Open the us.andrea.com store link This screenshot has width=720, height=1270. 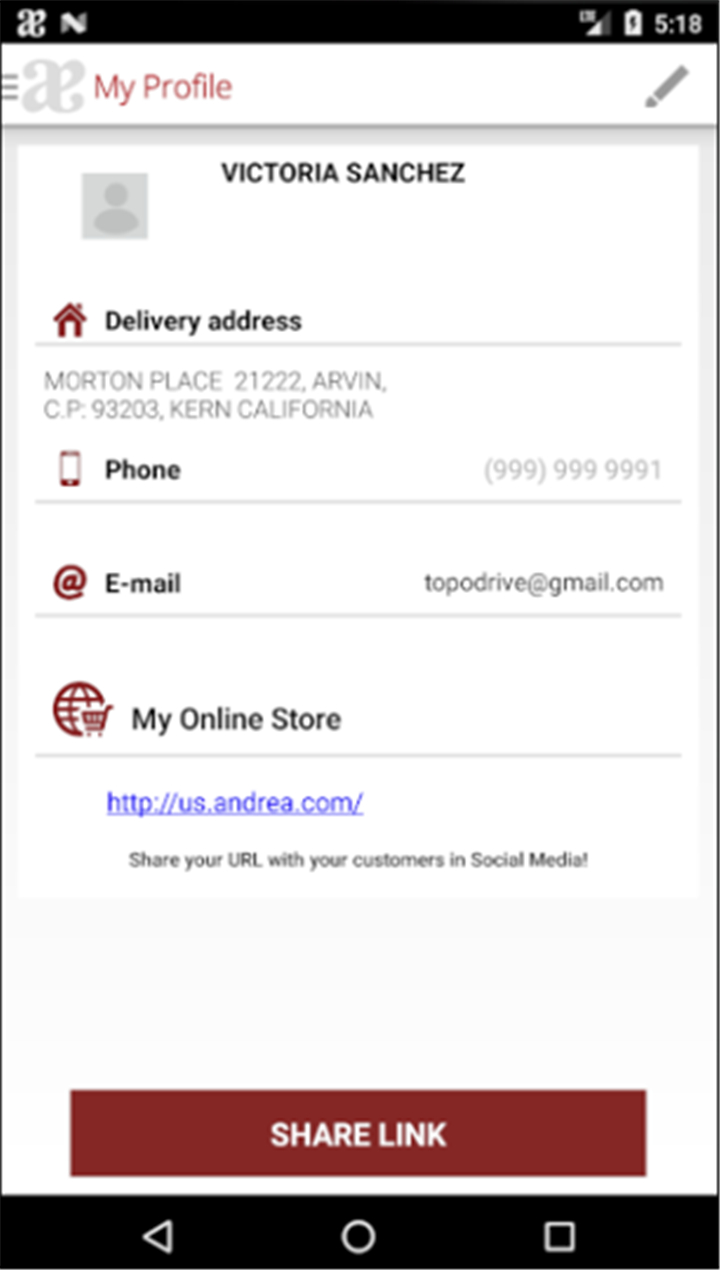235,802
